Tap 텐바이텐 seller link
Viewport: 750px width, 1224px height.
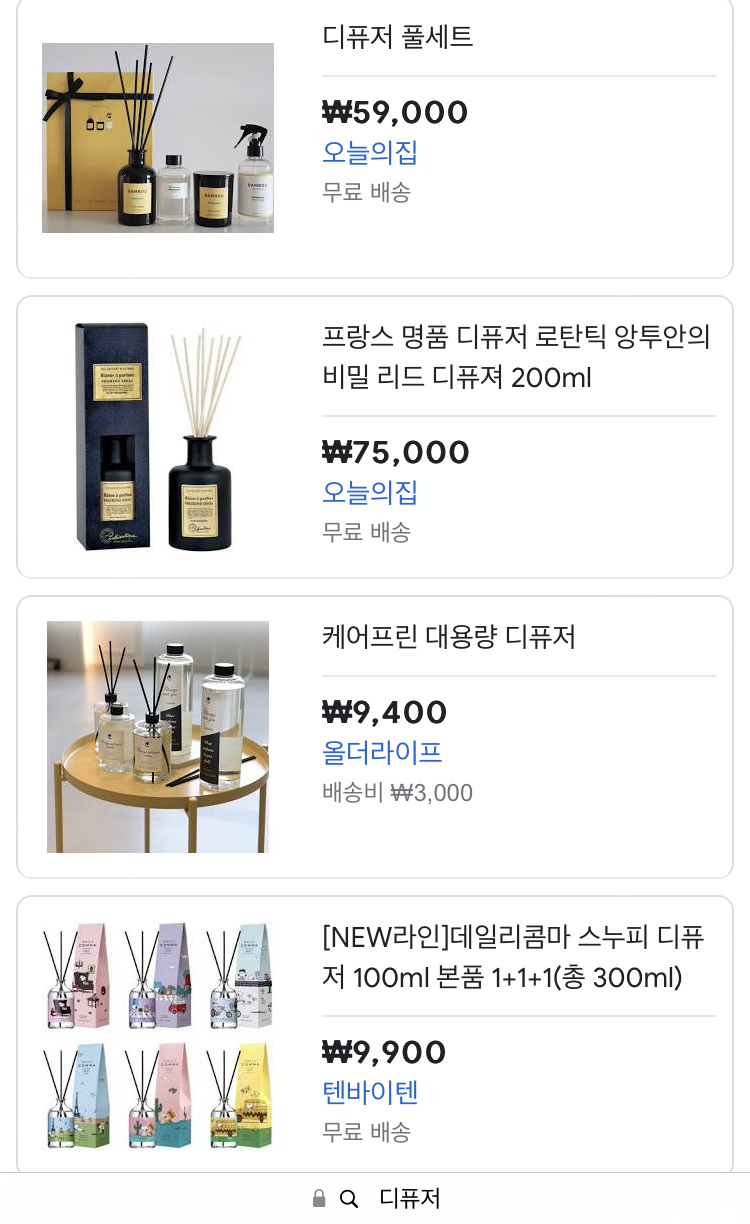tap(370, 1093)
